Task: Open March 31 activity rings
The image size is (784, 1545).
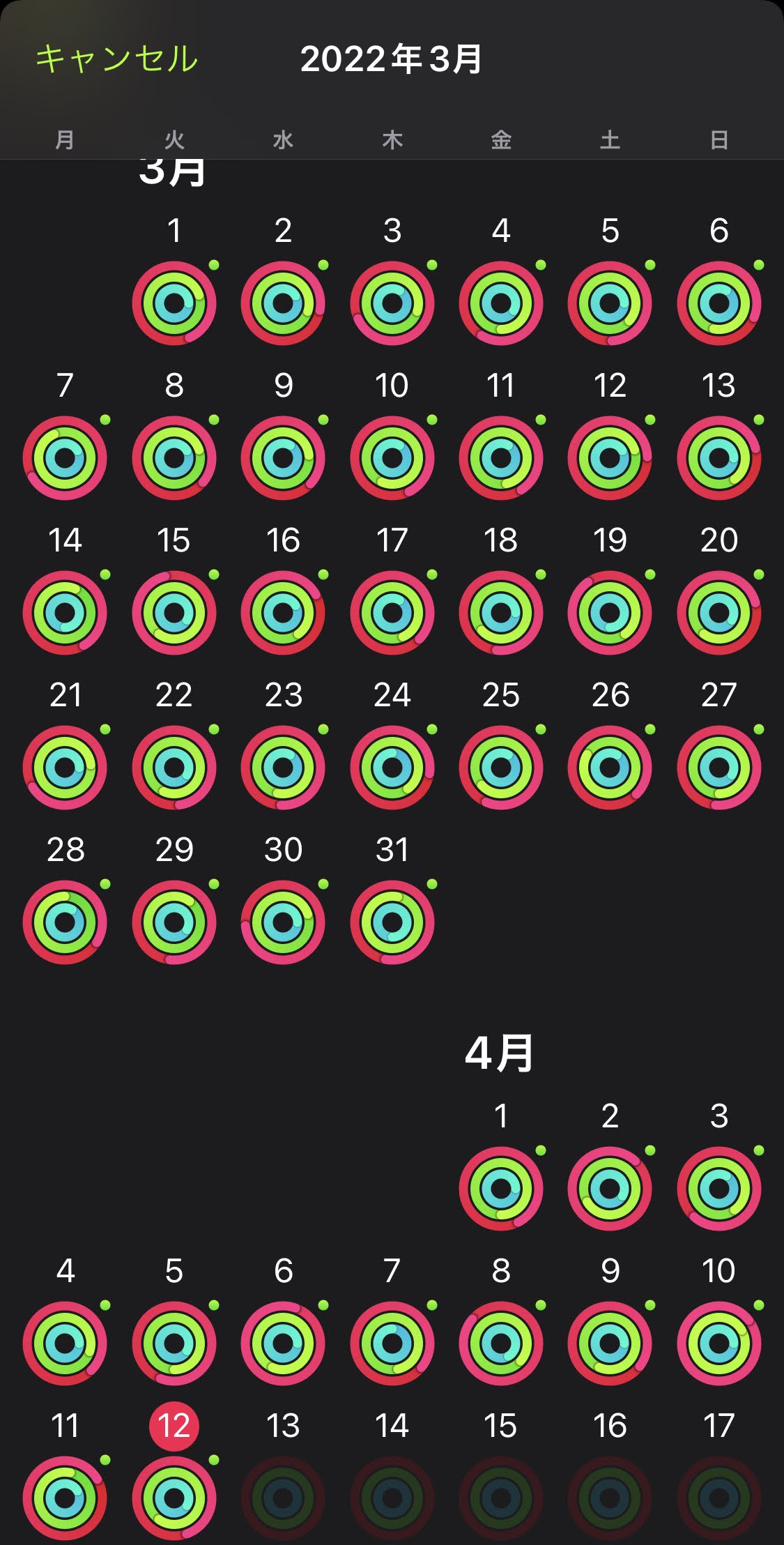Action: 392,922
